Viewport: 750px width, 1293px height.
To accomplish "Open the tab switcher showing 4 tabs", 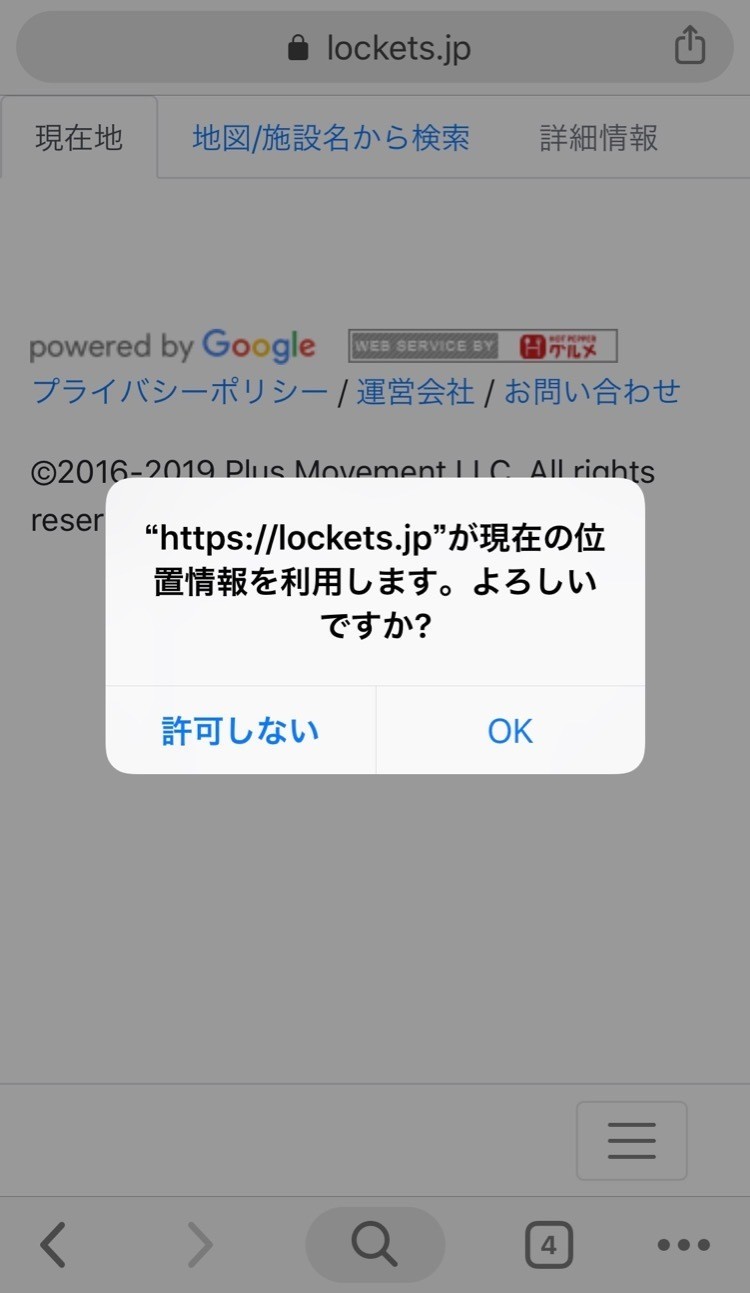I will click(x=548, y=1246).
